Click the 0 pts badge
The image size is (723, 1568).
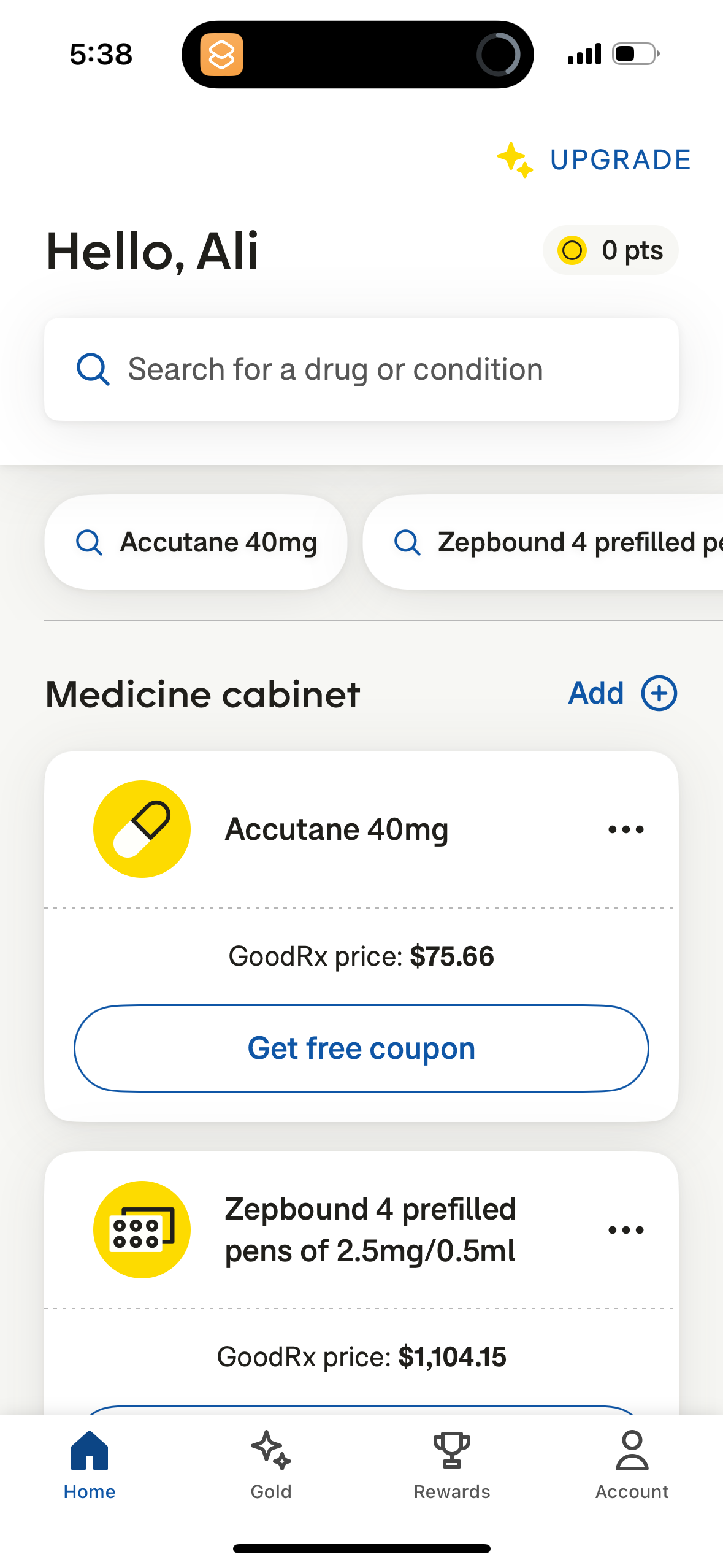(610, 250)
